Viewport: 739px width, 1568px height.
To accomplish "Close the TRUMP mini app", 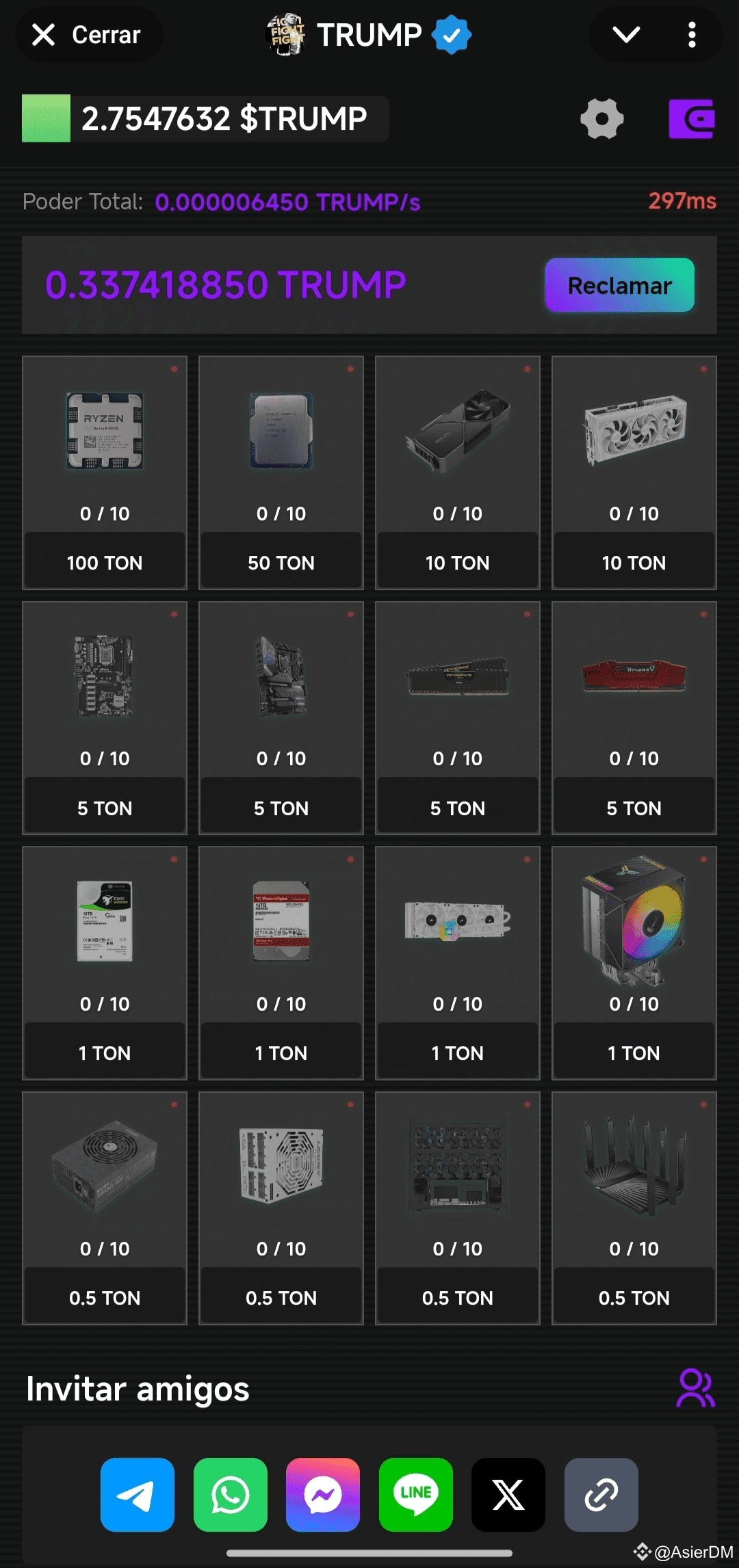I will [88, 35].
